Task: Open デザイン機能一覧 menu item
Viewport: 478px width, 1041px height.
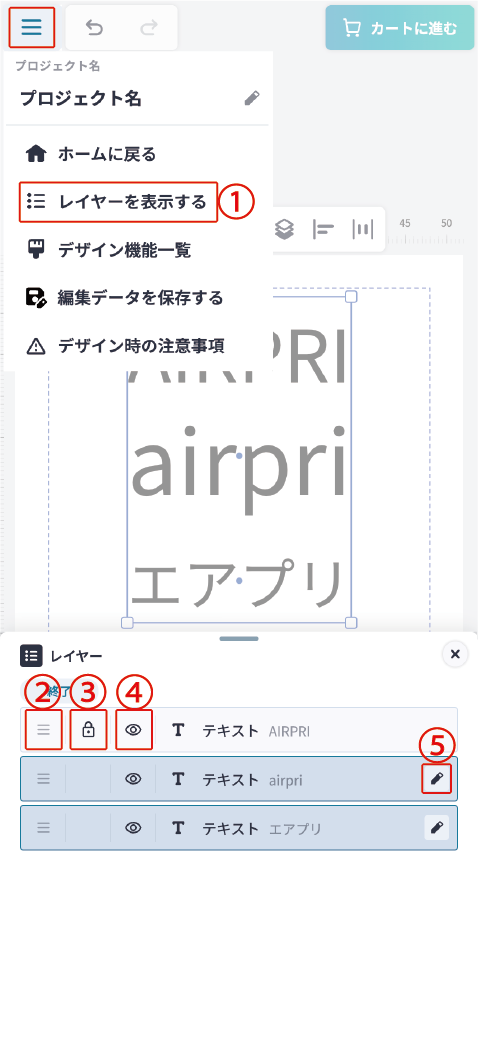Action: 109,250
